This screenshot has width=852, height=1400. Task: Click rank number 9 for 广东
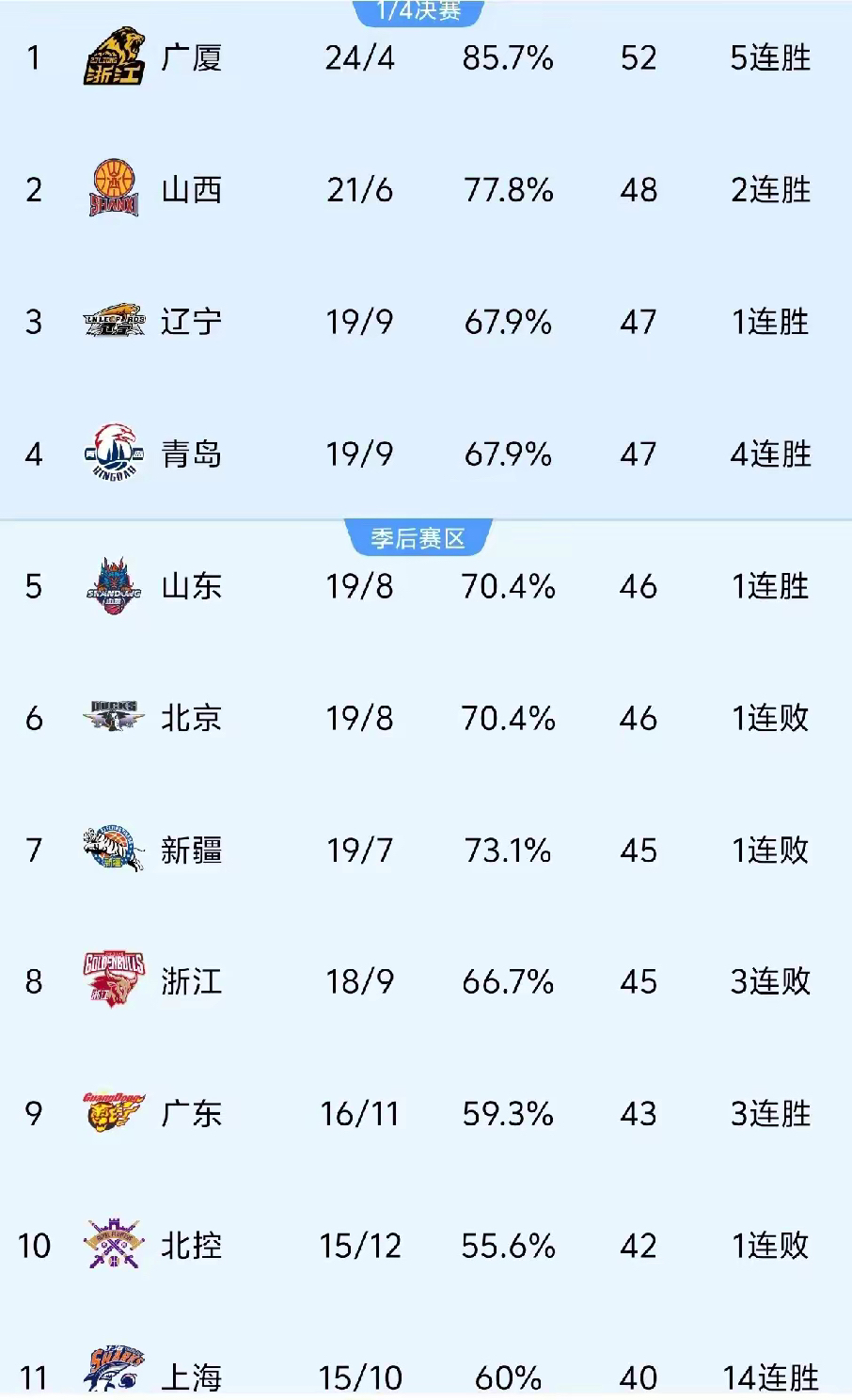pos(35,1114)
